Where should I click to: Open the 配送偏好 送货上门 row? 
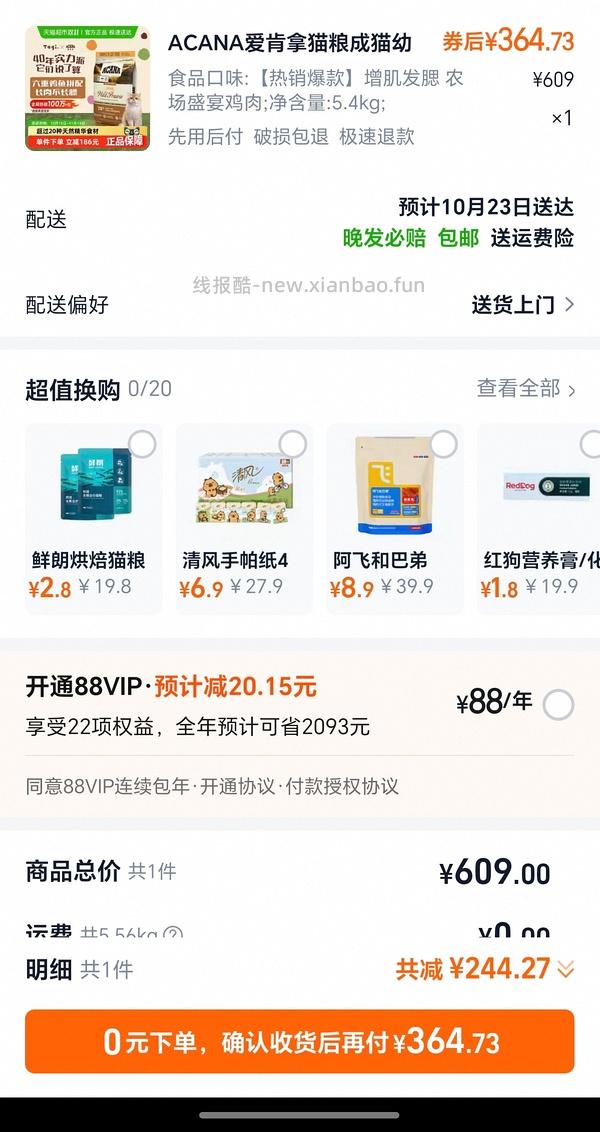pos(522,305)
